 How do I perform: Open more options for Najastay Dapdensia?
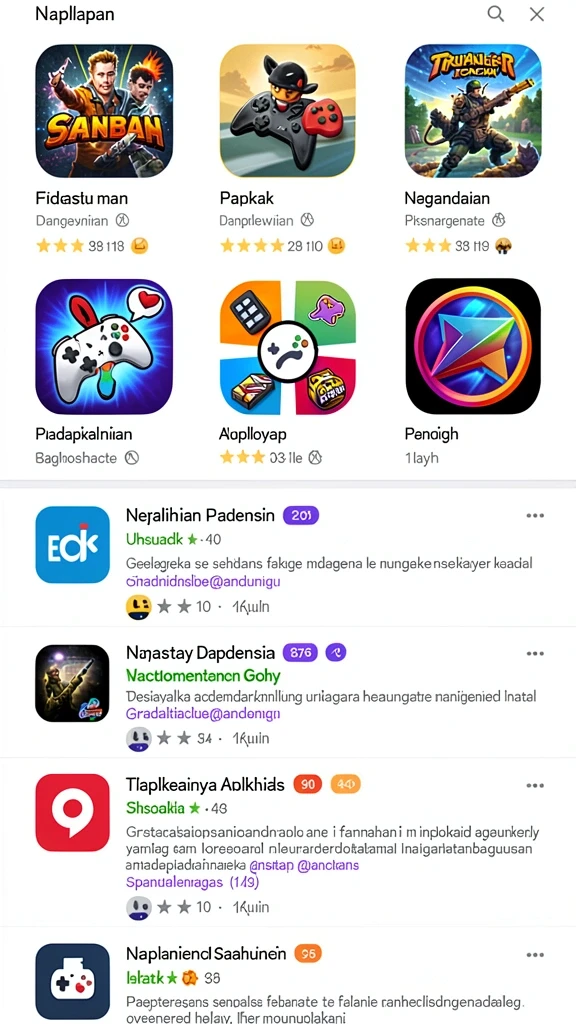click(x=535, y=654)
